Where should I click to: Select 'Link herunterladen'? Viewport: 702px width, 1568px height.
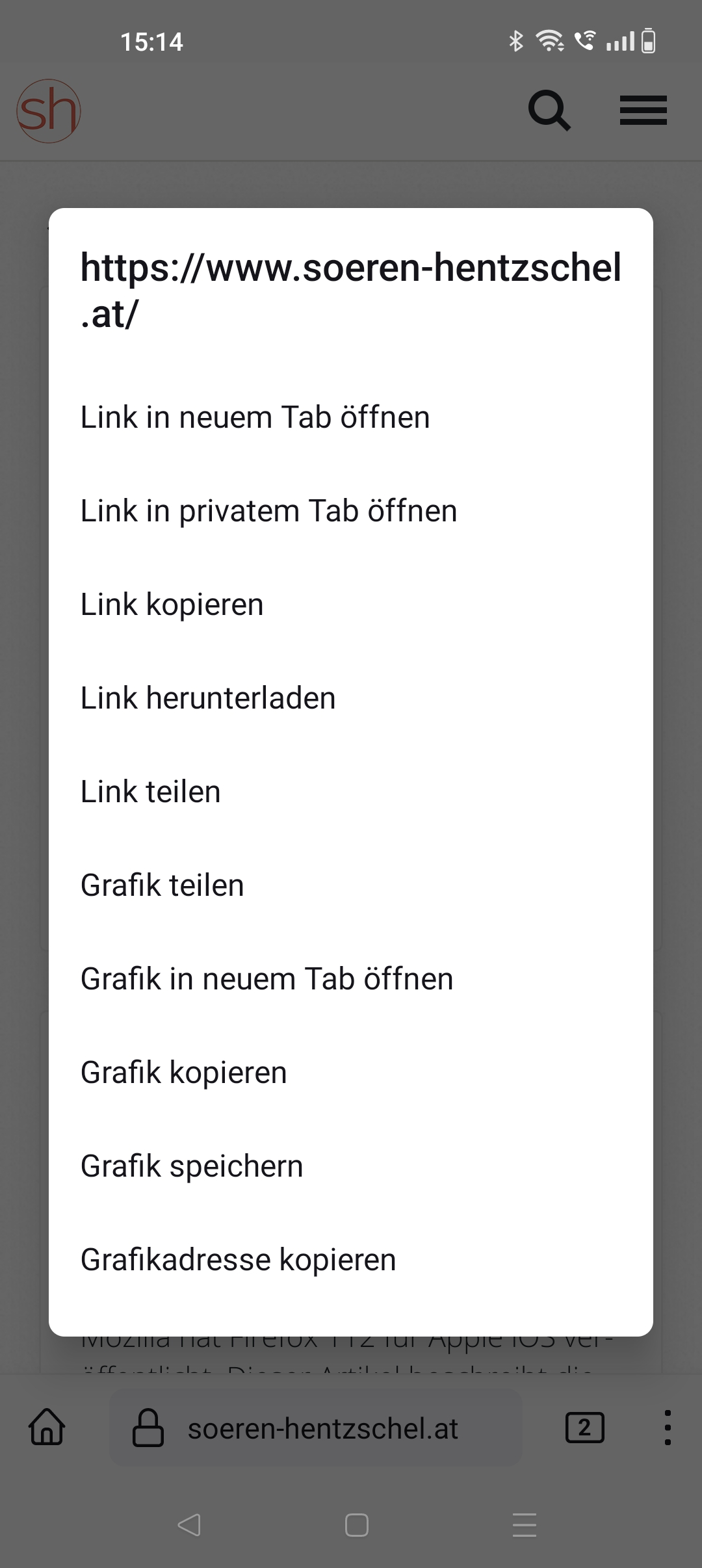point(208,698)
